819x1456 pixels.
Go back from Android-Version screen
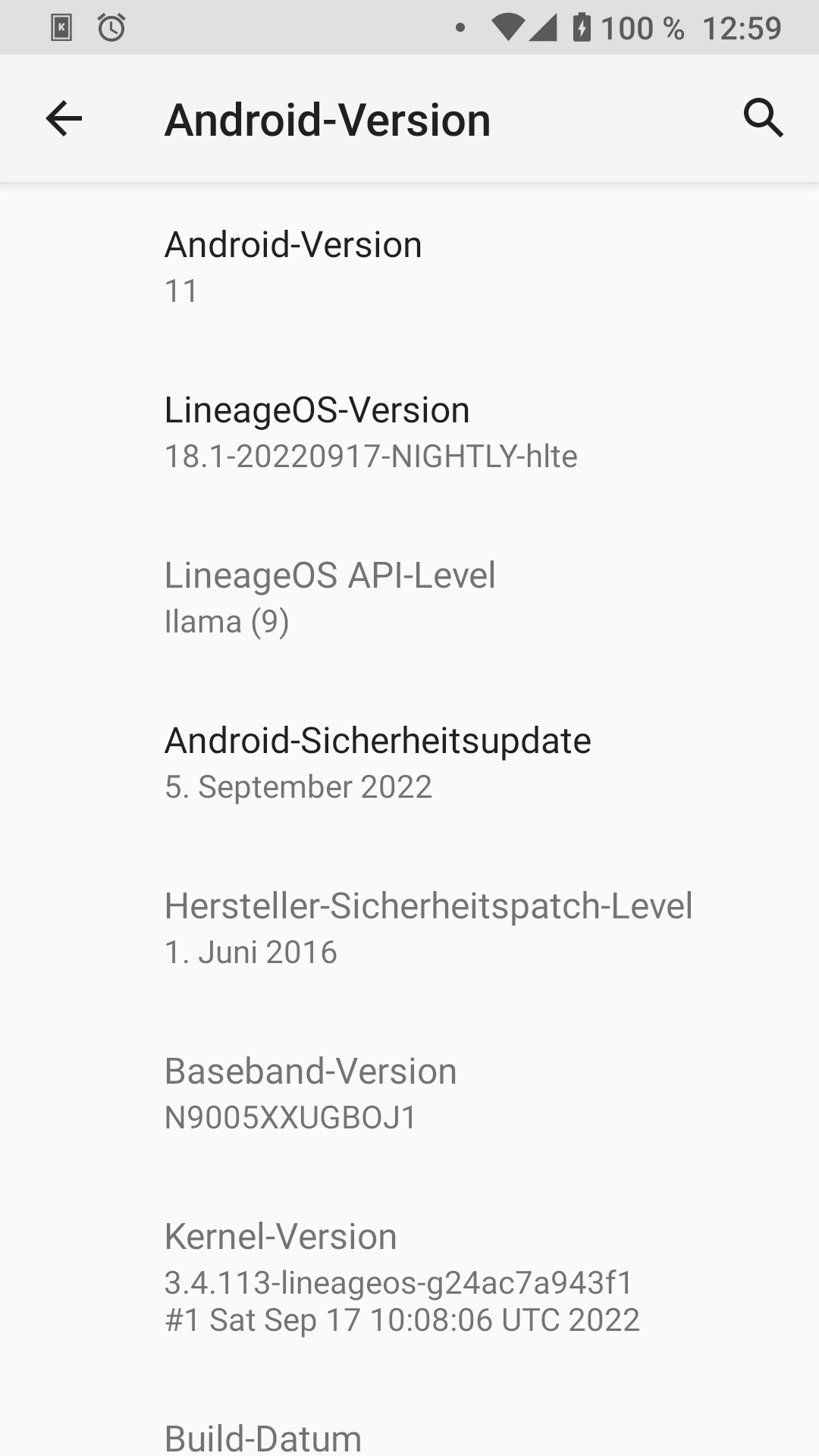(x=64, y=119)
